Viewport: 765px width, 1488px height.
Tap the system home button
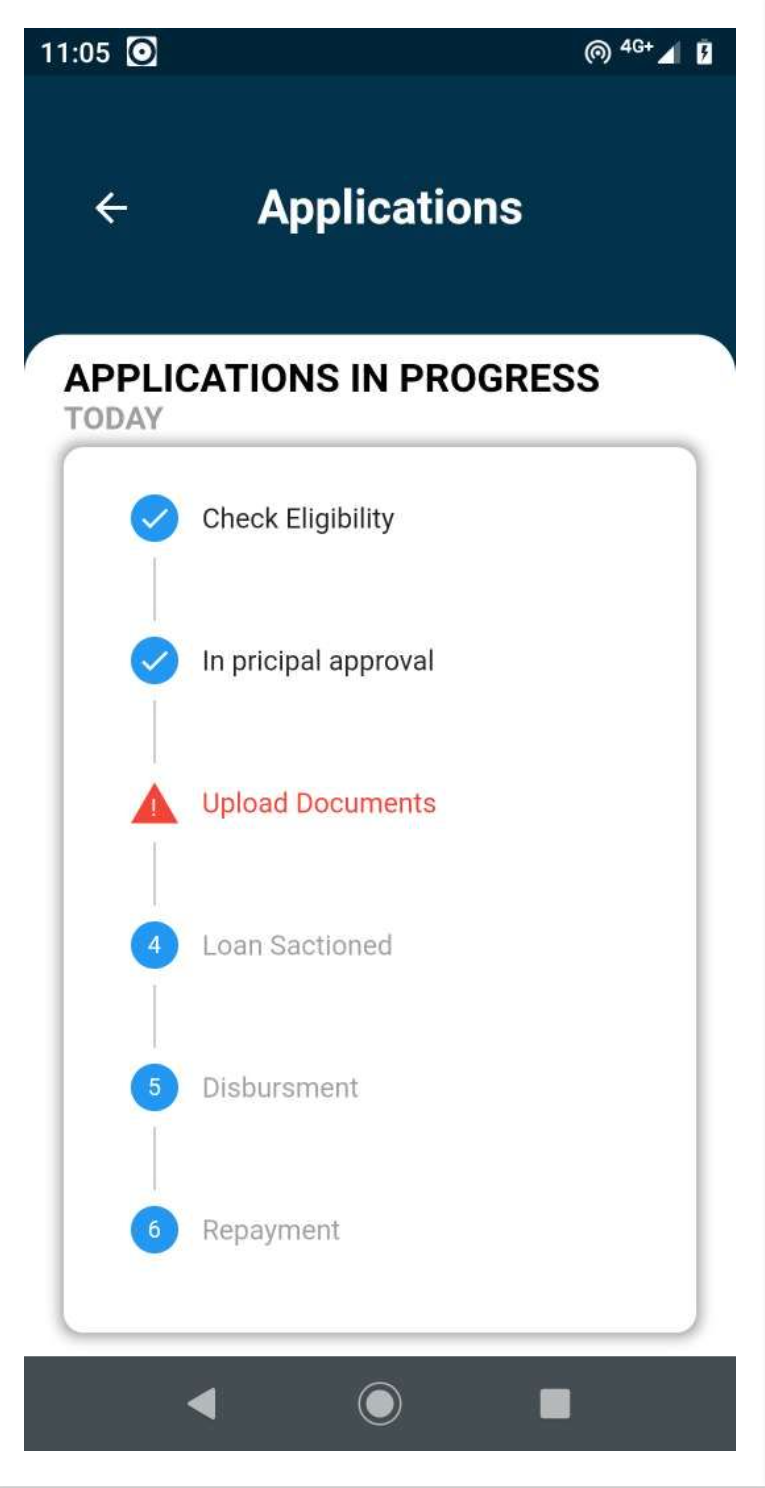[380, 1403]
